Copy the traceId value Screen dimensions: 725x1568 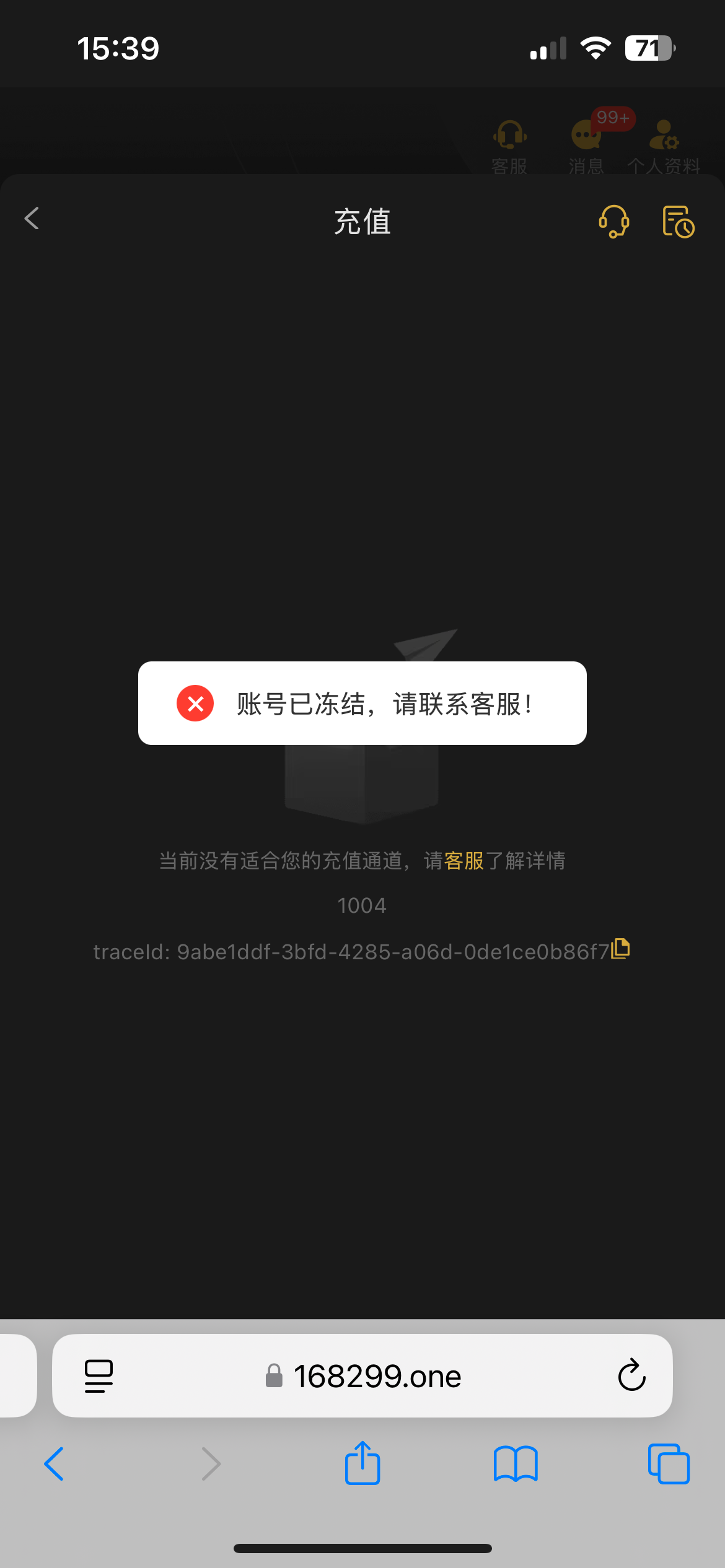pyautogui.click(x=620, y=949)
